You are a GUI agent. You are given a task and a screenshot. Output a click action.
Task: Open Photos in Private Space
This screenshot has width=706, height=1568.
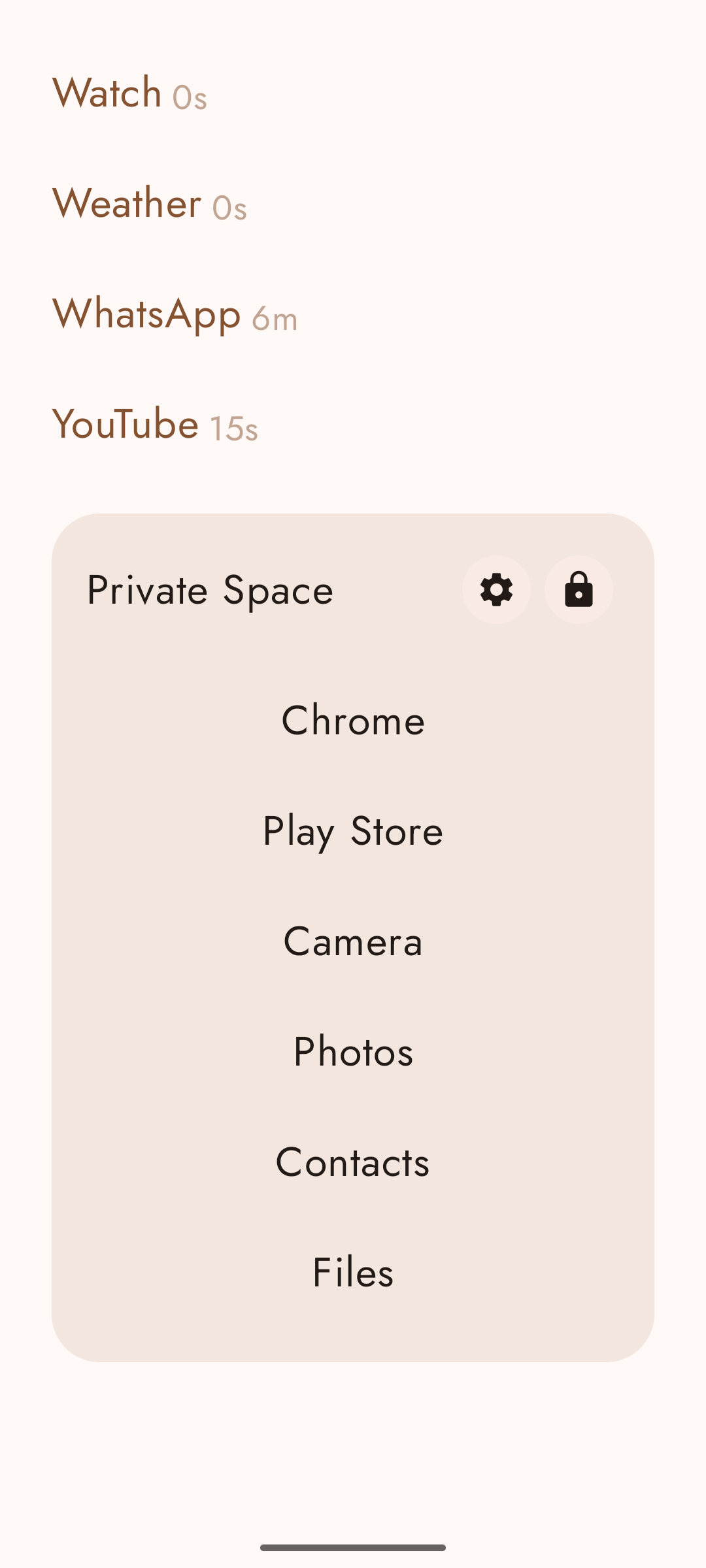(x=353, y=1052)
